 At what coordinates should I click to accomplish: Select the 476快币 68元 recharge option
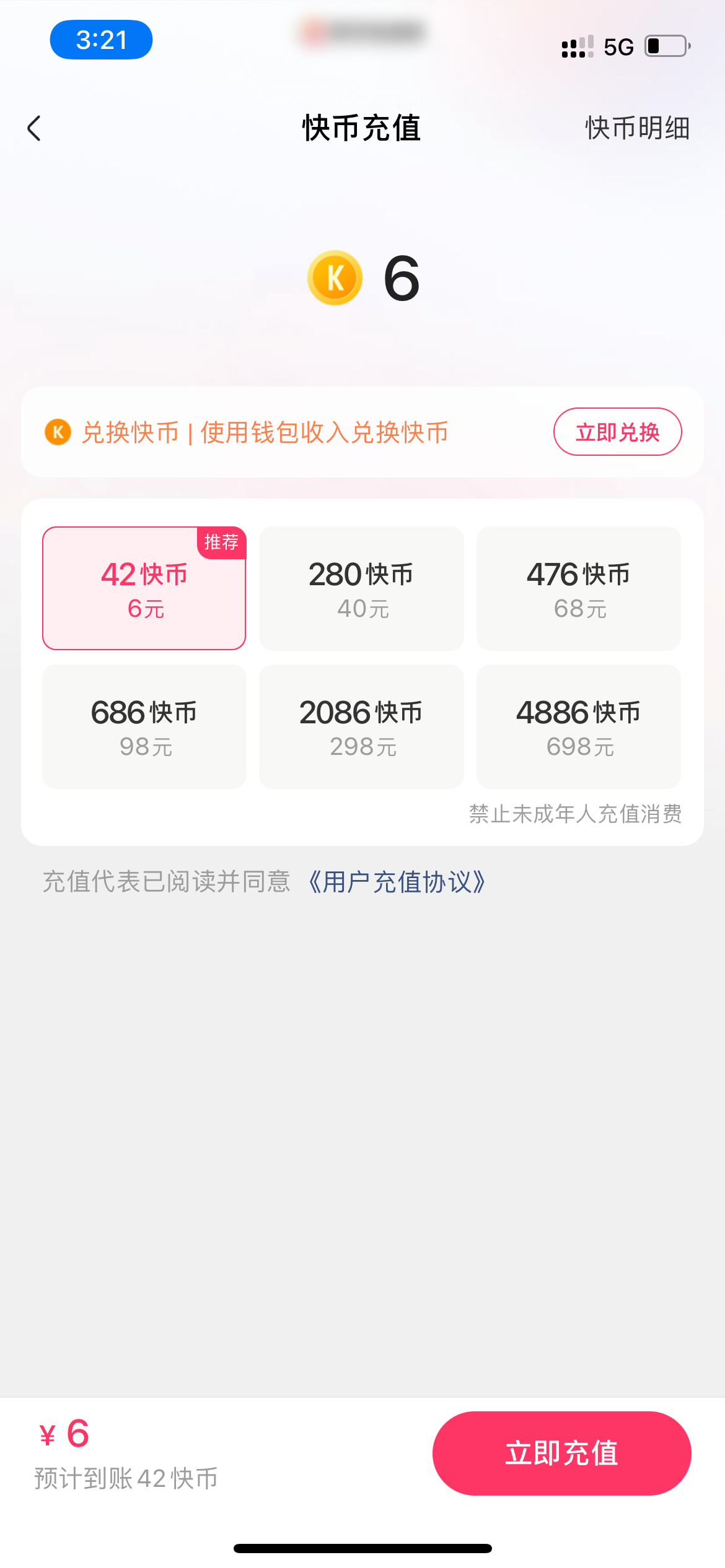(578, 588)
